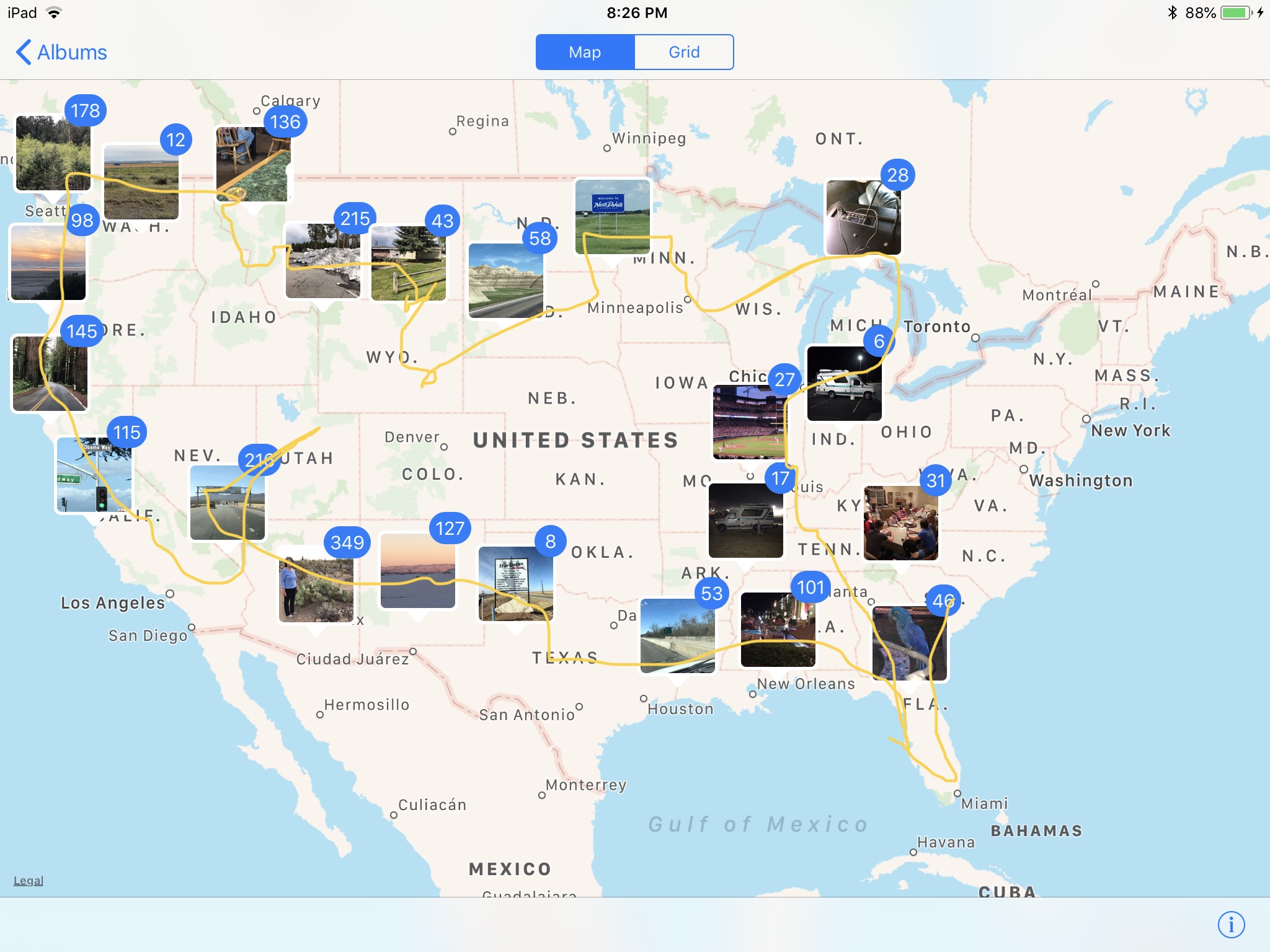Screen dimensions: 1270x952
Task: Open the 98-photo ocean sunset cluster
Action: pos(48,263)
